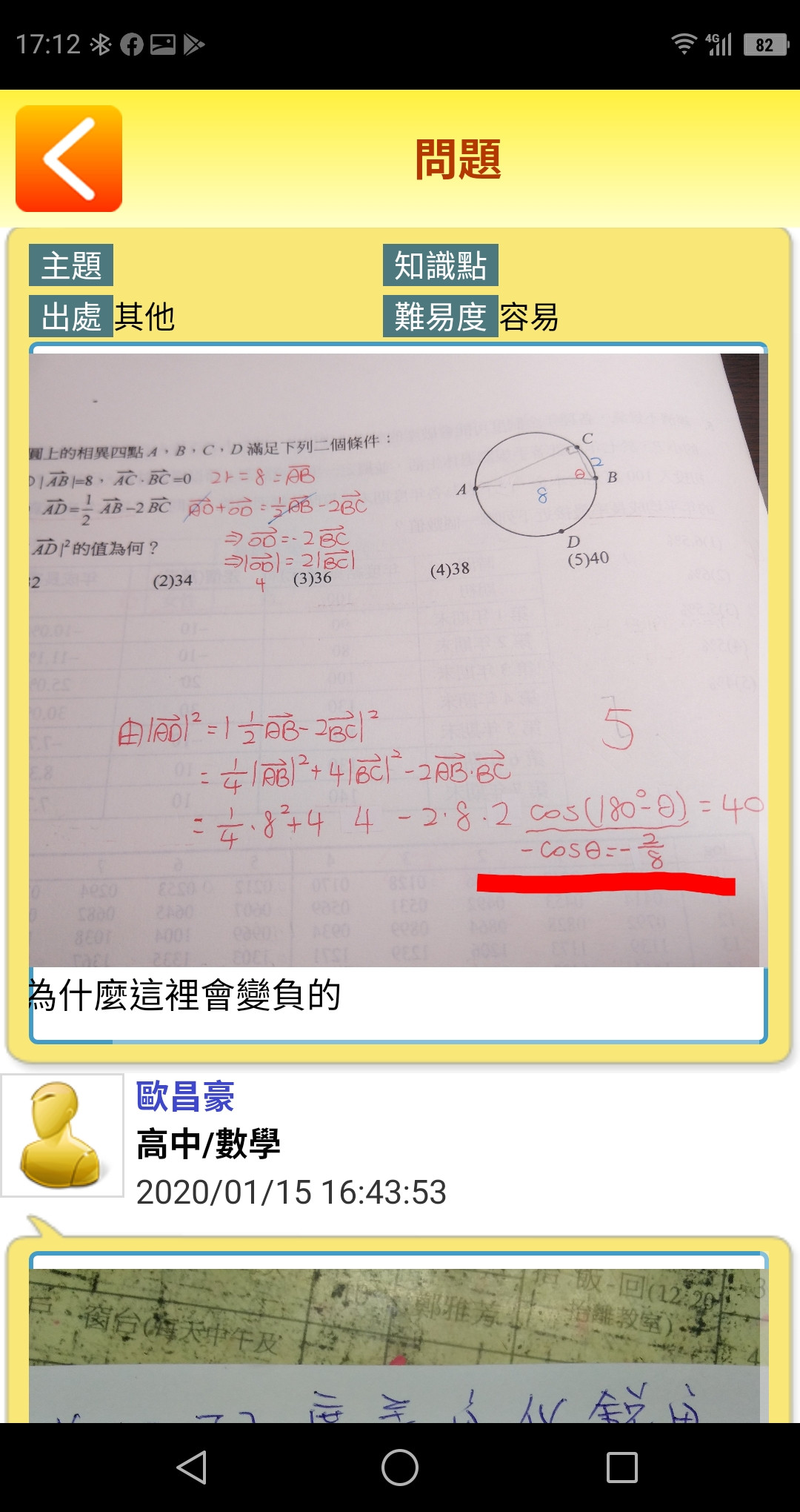This screenshot has width=800, height=1512.
Task: Tap the 歐昌豪 username link
Action: pyautogui.click(x=185, y=1096)
